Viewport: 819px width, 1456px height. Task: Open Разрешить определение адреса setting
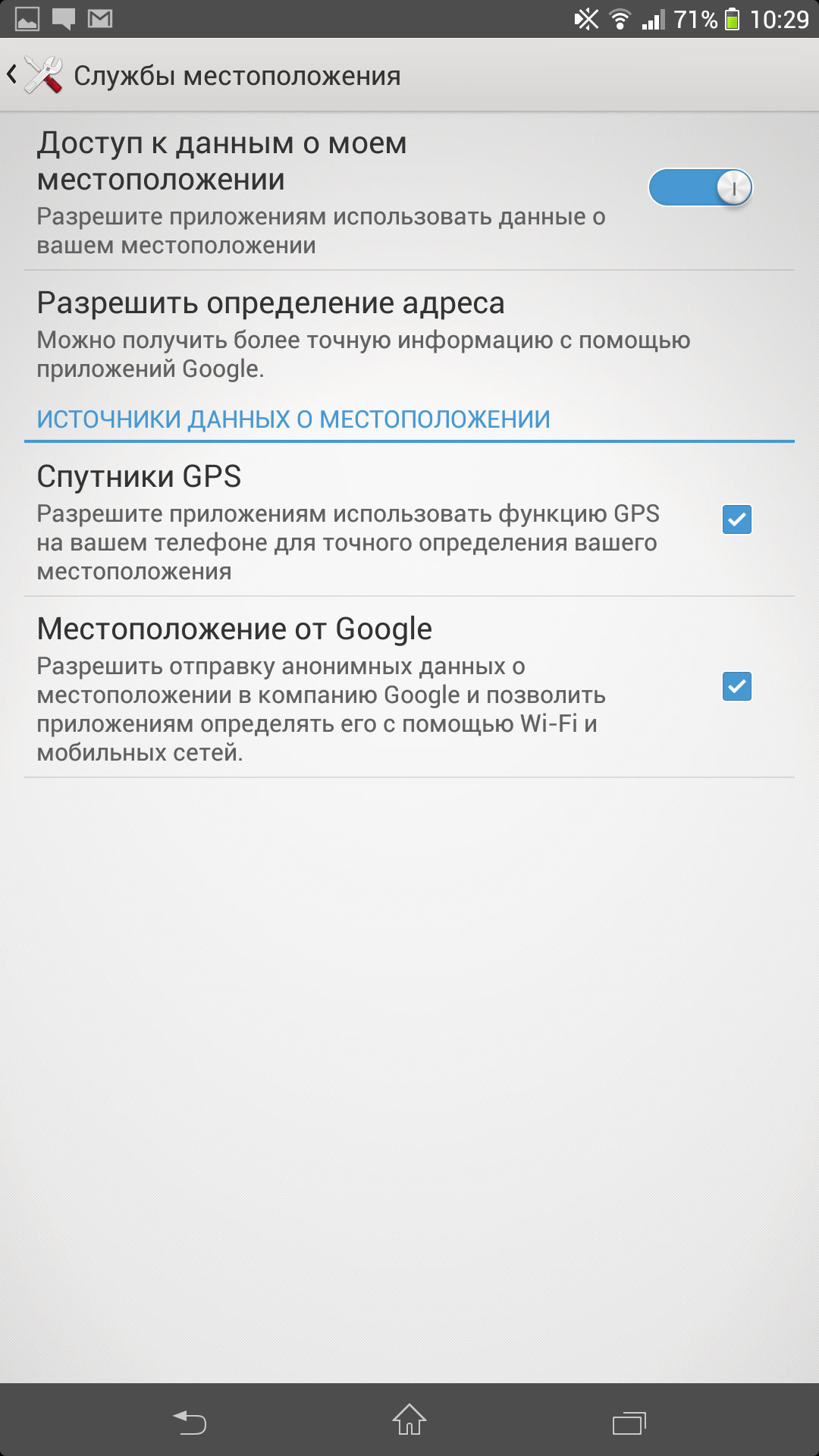(x=409, y=334)
